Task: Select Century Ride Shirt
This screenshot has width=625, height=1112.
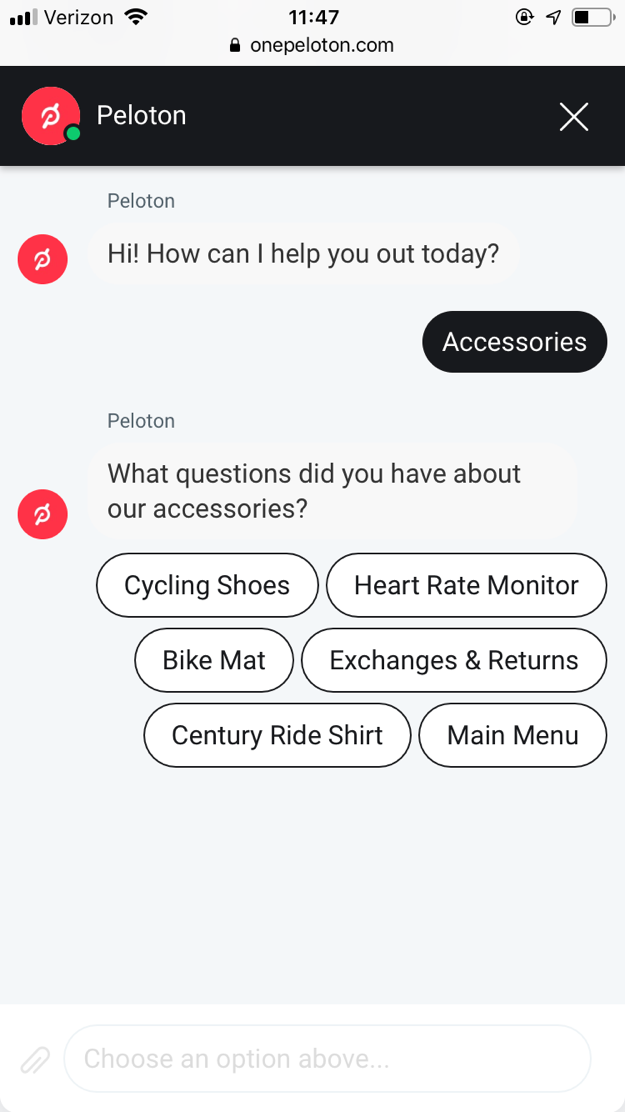Action: coord(277,735)
